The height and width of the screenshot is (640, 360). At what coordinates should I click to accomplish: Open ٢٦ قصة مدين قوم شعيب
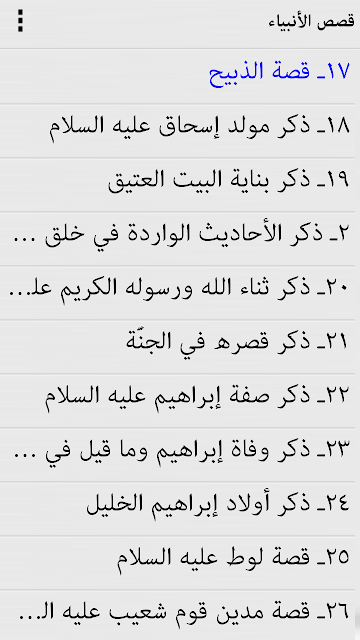pyautogui.click(x=180, y=615)
